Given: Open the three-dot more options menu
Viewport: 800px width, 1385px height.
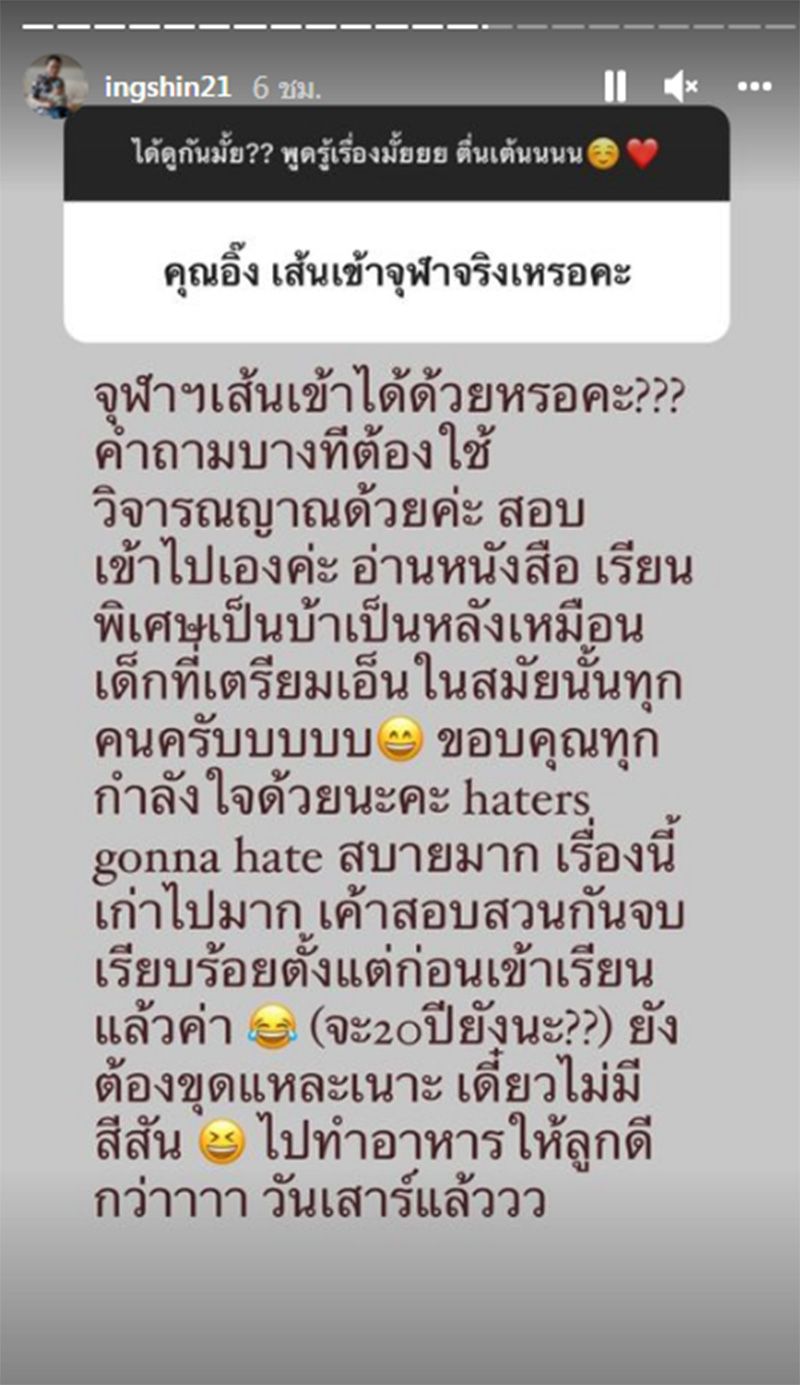Looking at the screenshot, I should pos(754,87).
